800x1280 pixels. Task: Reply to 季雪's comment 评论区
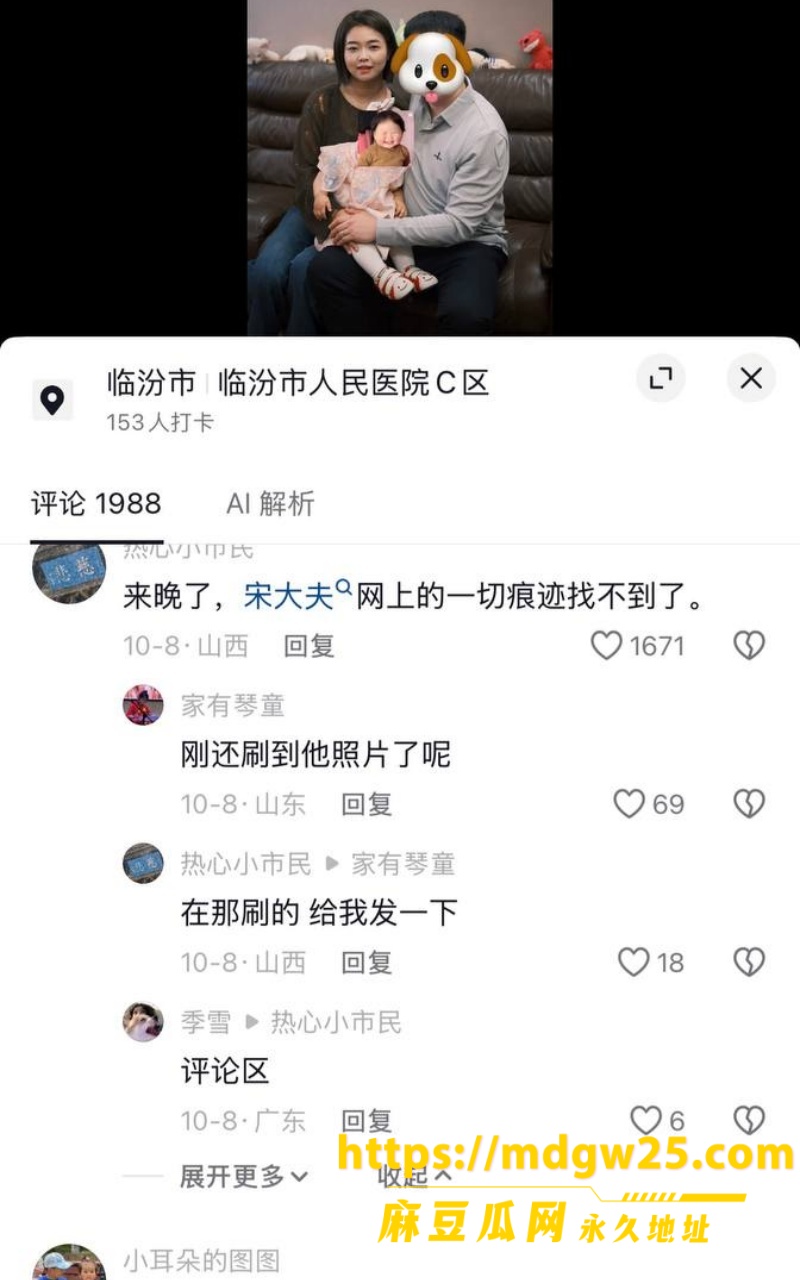(x=367, y=1121)
